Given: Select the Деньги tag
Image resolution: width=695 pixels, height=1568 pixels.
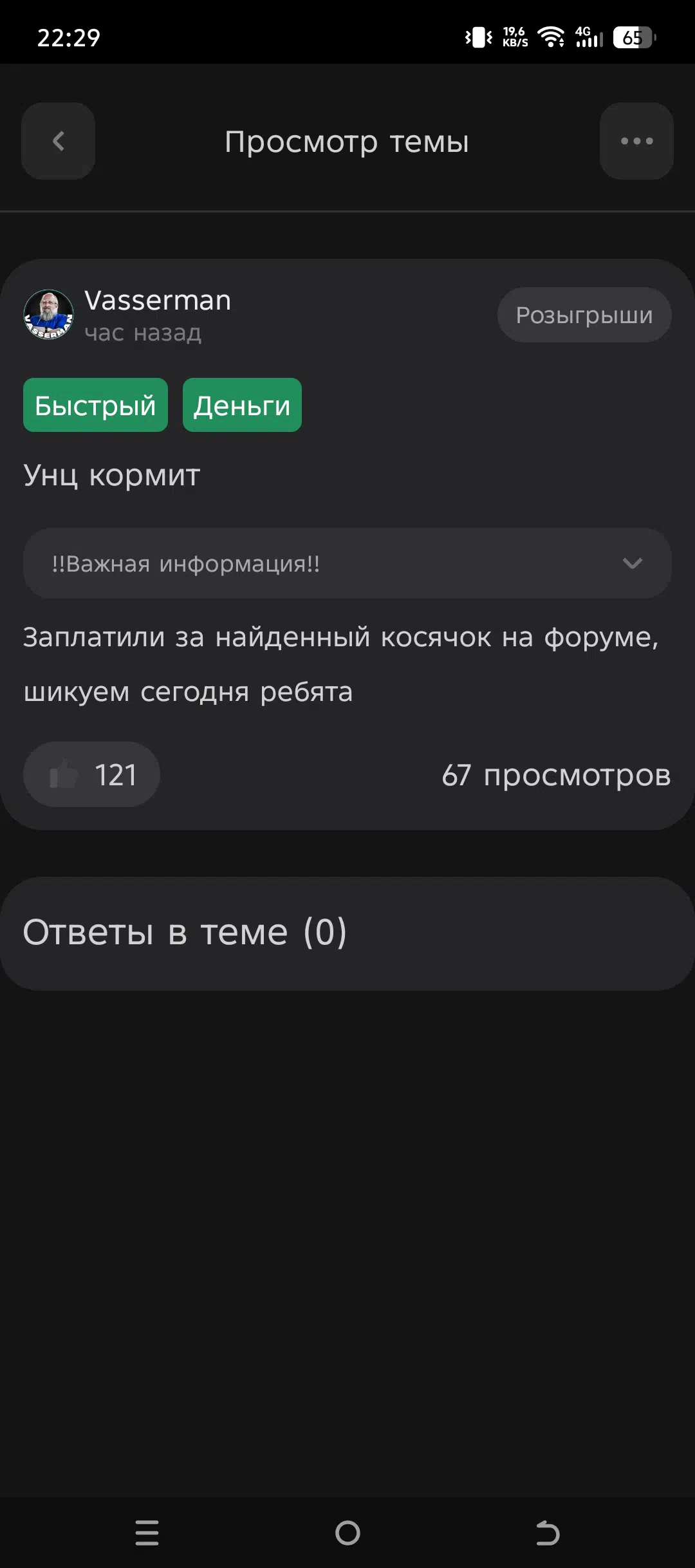Looking at the screenshot, I should click(242, 406).
